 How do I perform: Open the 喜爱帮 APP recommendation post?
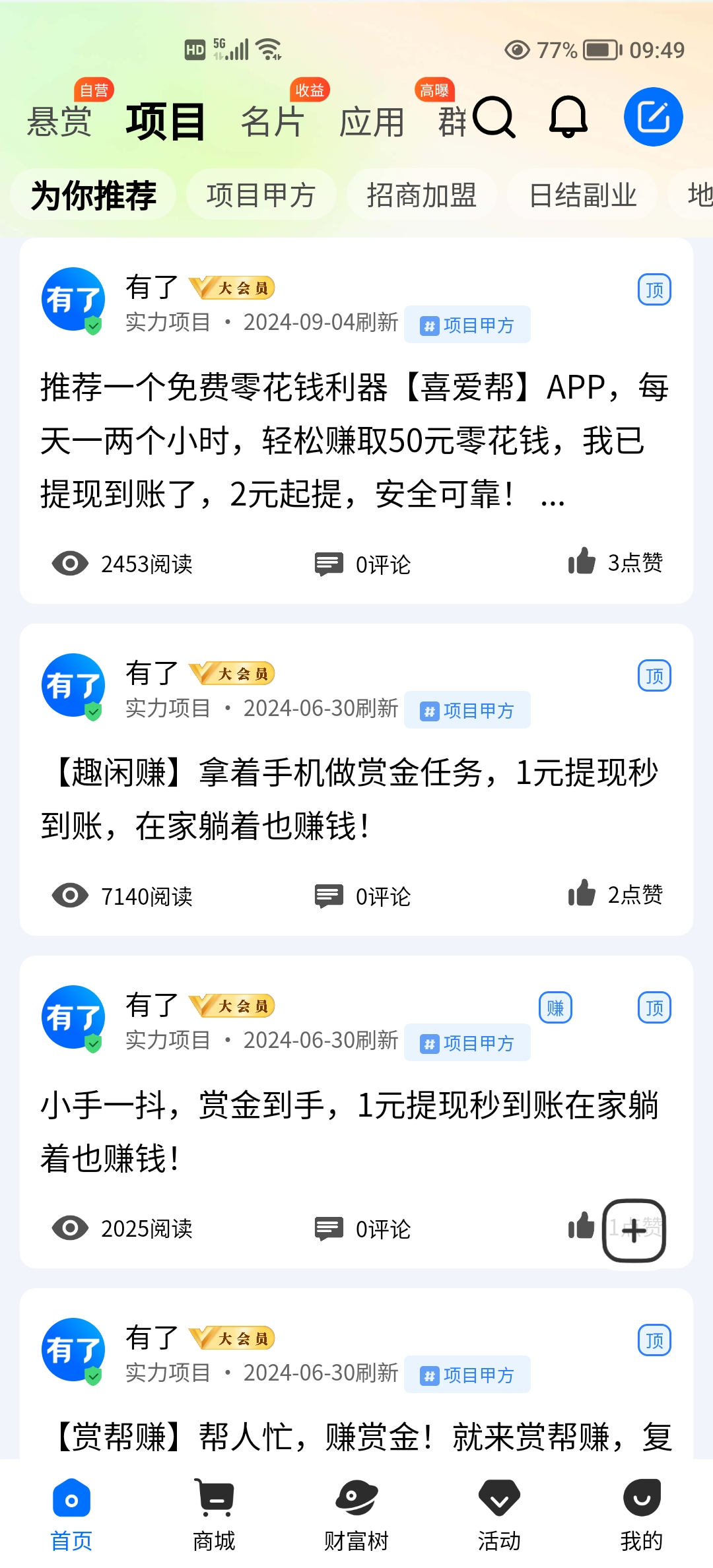pyautogui.click(x=355, y=440)
